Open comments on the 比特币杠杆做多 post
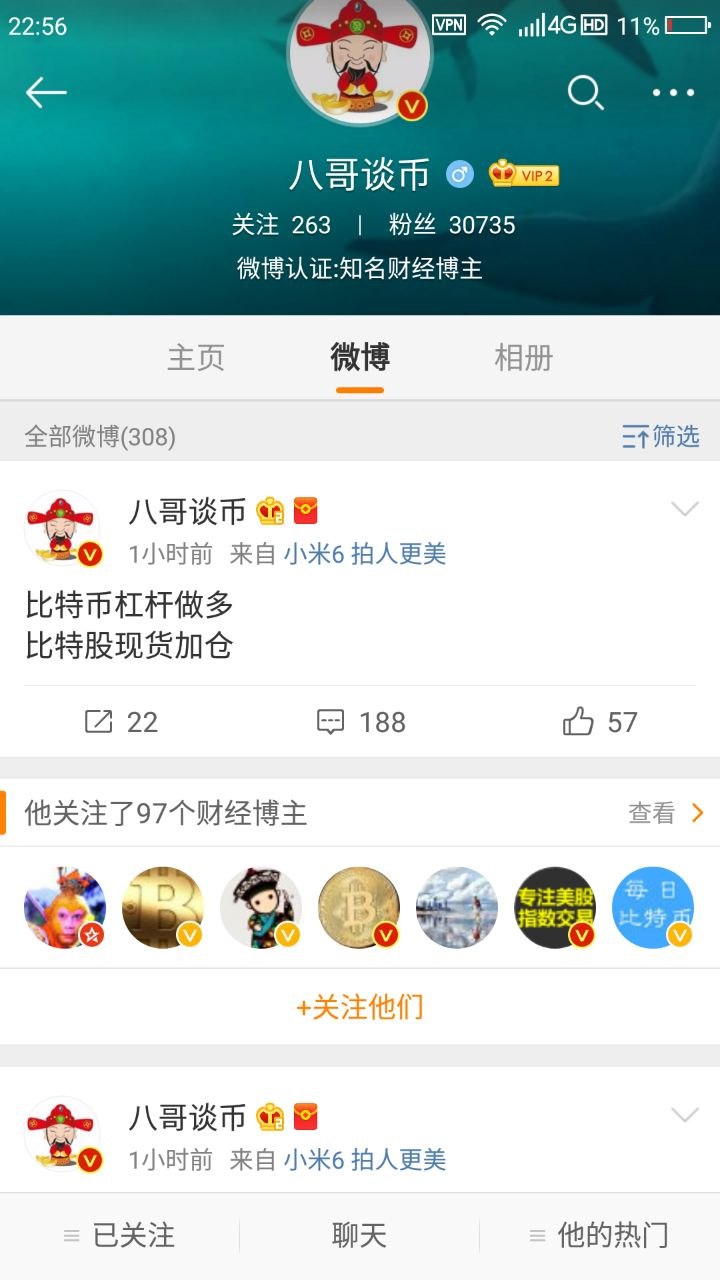The width and height of the screenshot is (720, 1280). pyautogui.click(x=360, y=722)
